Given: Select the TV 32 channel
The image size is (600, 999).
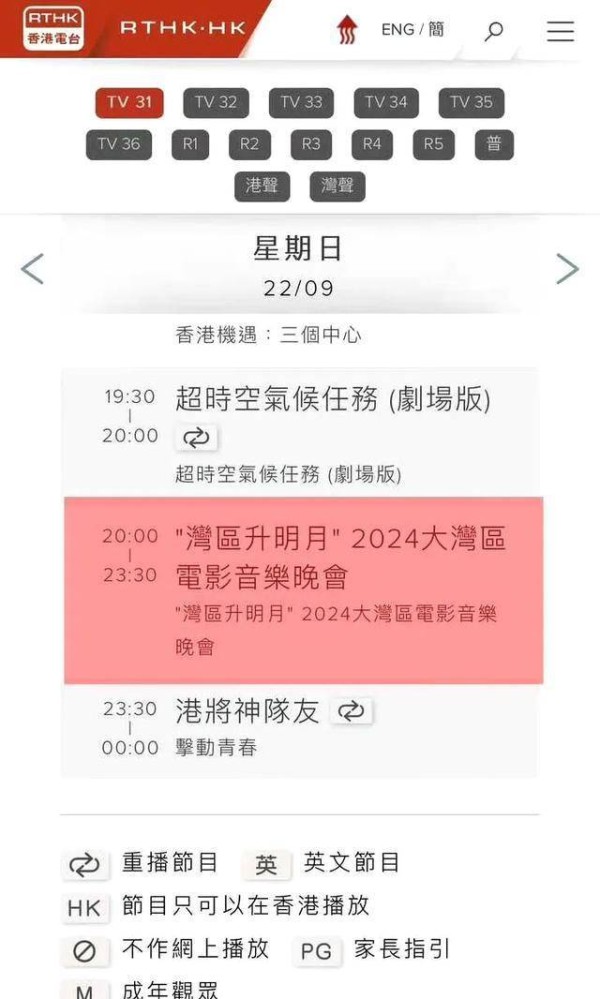Looking at the screenshot, I should (x=216, y=102).
